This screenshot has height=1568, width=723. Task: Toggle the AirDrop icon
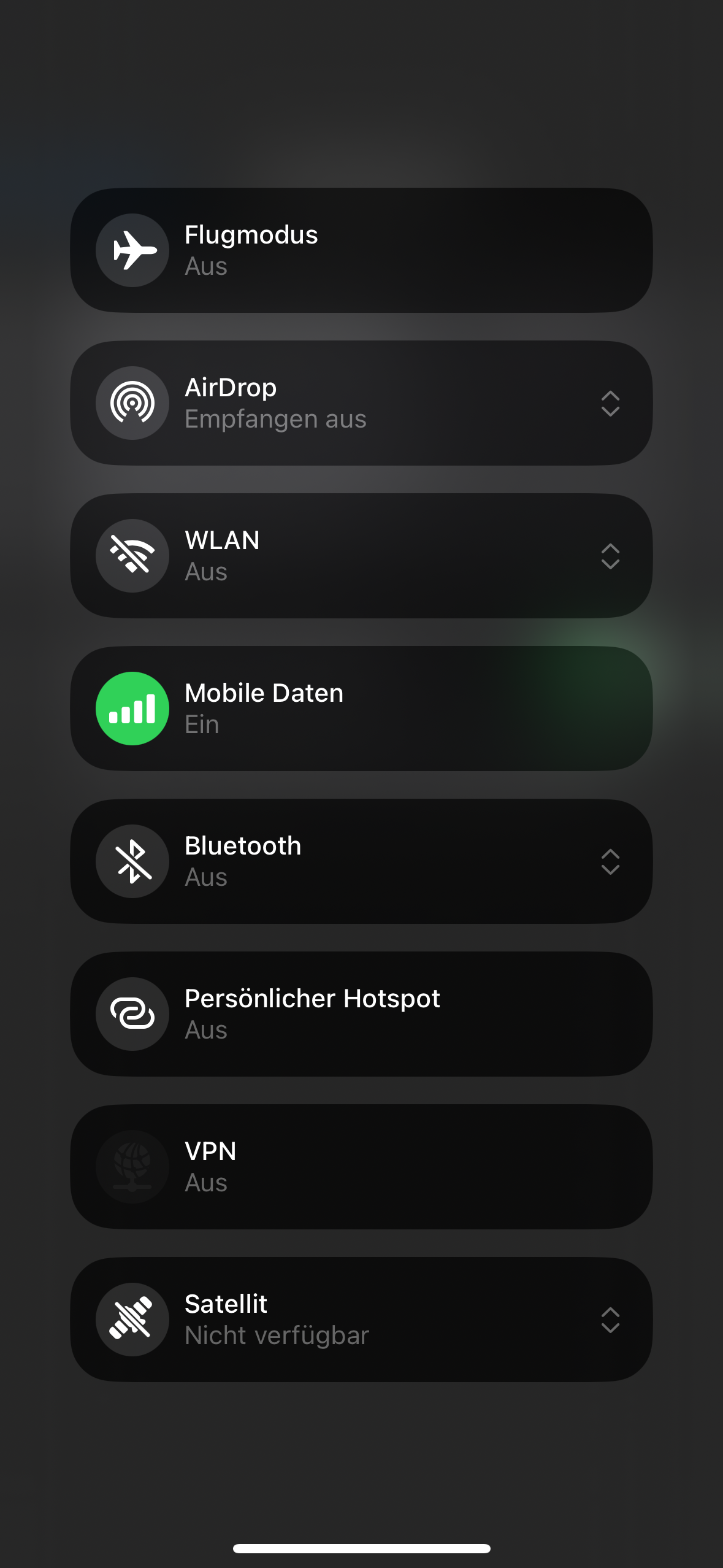tap(132, 403)
